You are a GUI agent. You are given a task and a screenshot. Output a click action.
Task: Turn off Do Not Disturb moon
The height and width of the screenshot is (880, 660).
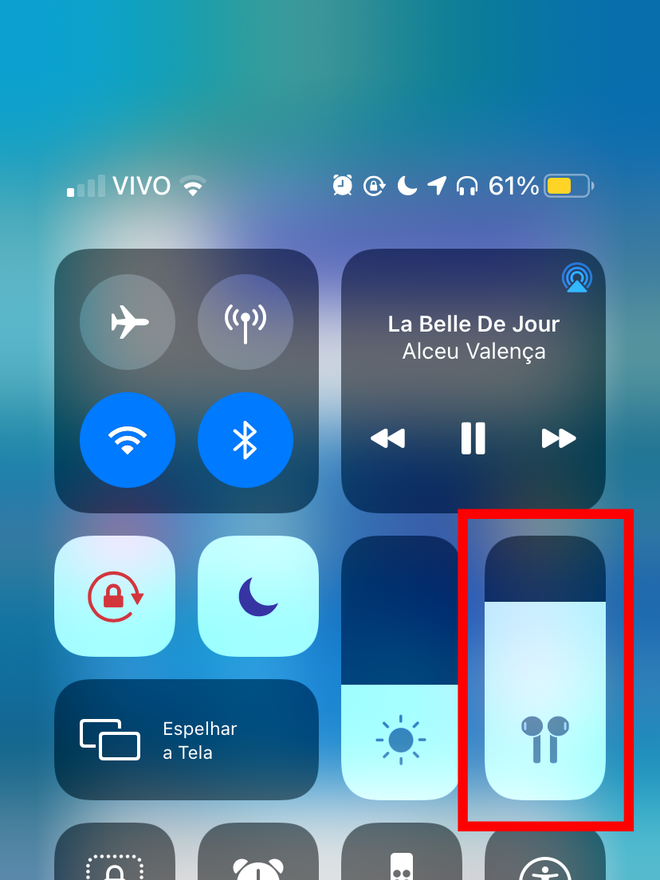pyautogui.click(x=258, y=596)
